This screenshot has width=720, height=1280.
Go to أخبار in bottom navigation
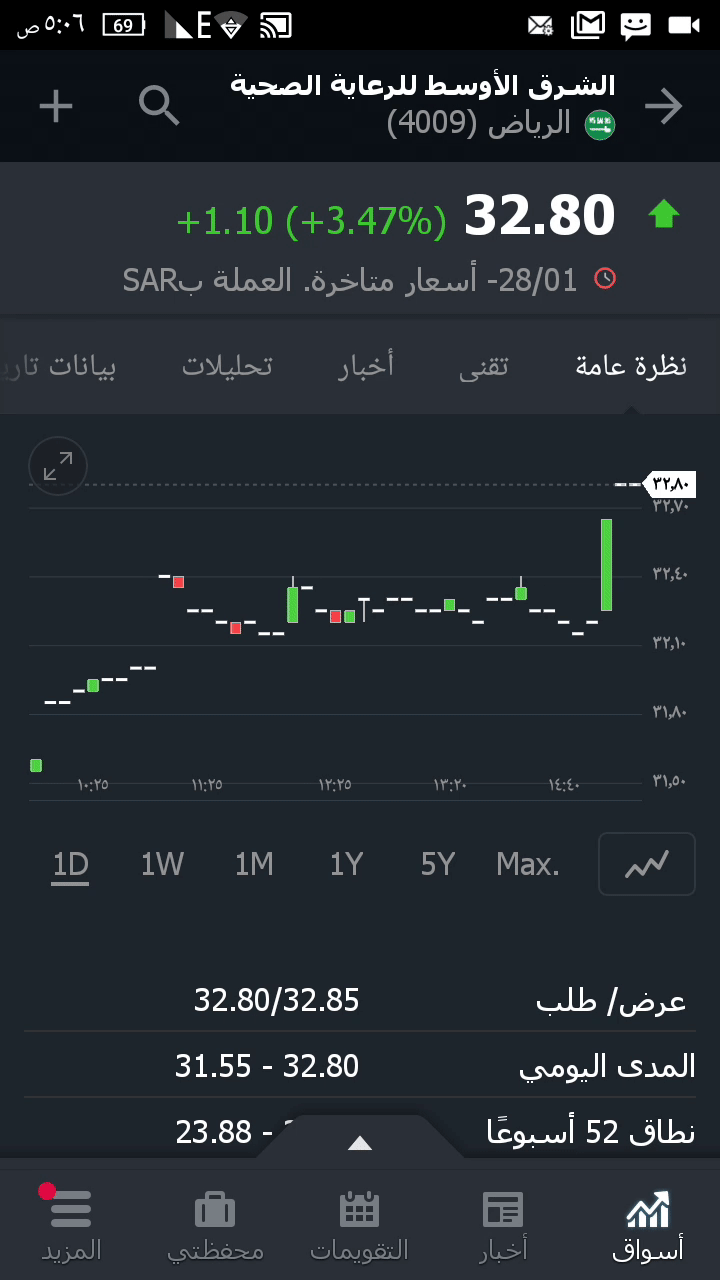point(503,1225)
